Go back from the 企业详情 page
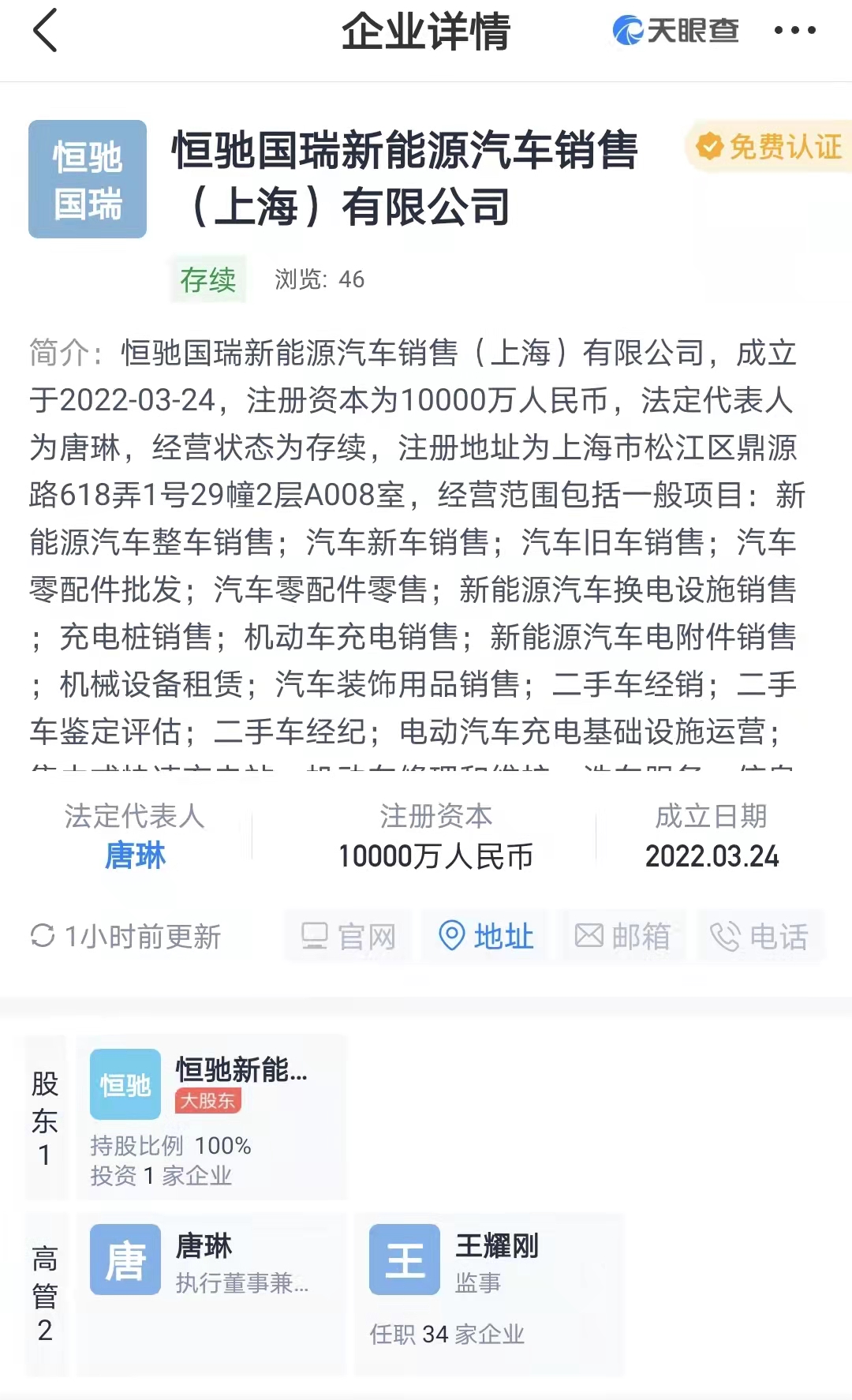Screen dimensions: 852x1400 point(45,32)
